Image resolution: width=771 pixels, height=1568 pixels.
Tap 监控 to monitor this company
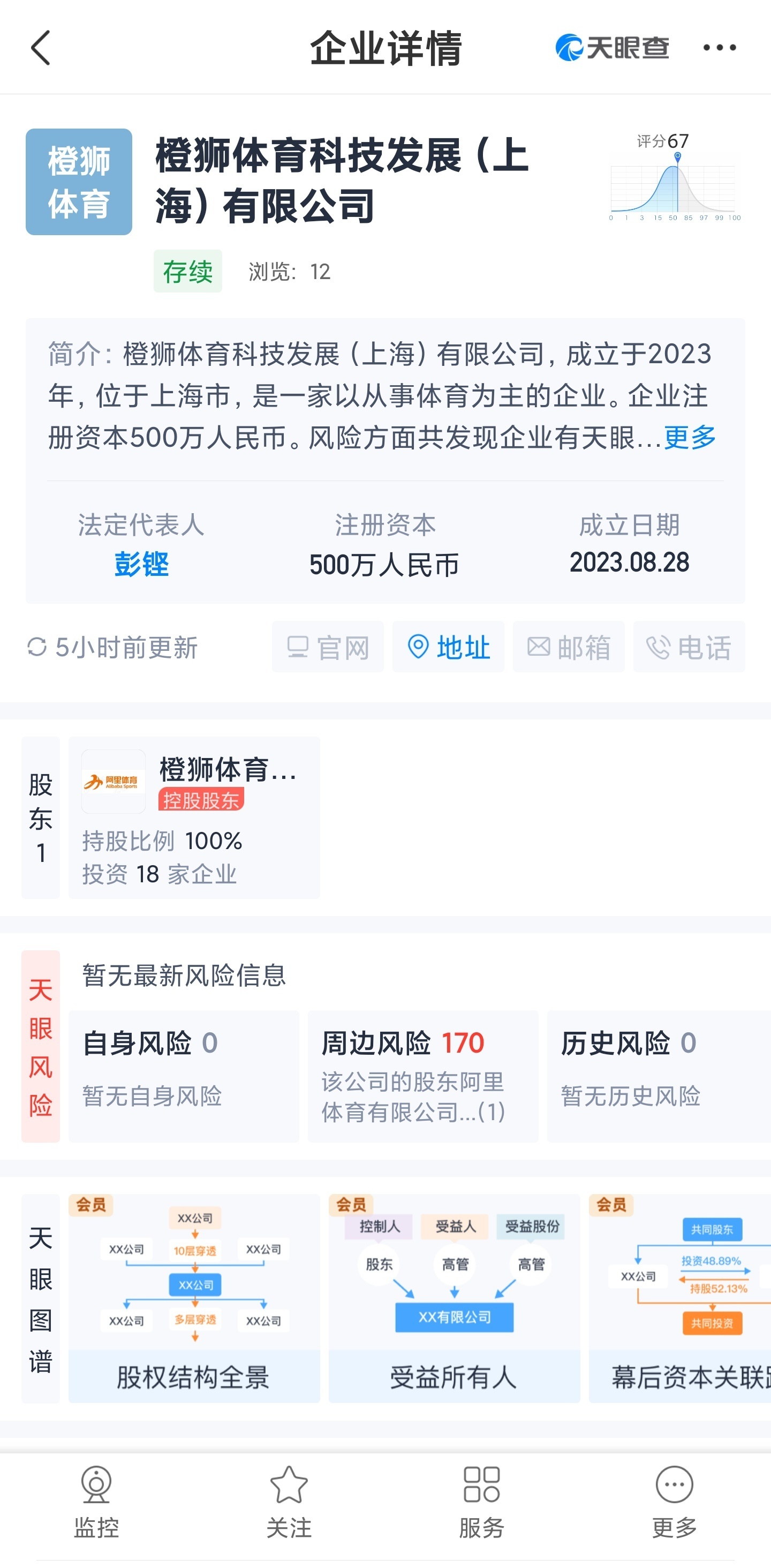[96, 1501]
